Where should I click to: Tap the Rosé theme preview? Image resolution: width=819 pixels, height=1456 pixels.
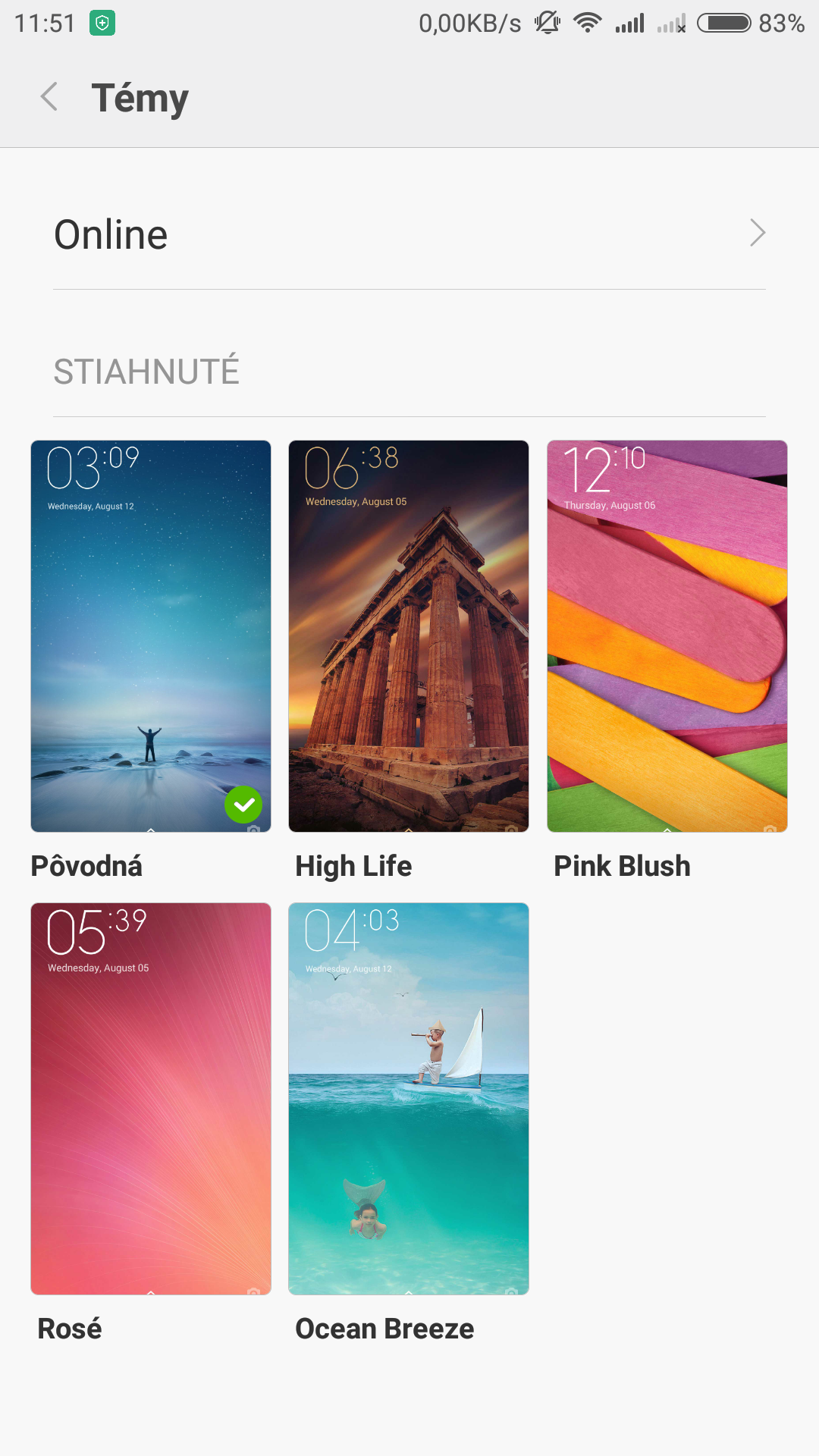pyautogui.click(x=151, y=1098)
